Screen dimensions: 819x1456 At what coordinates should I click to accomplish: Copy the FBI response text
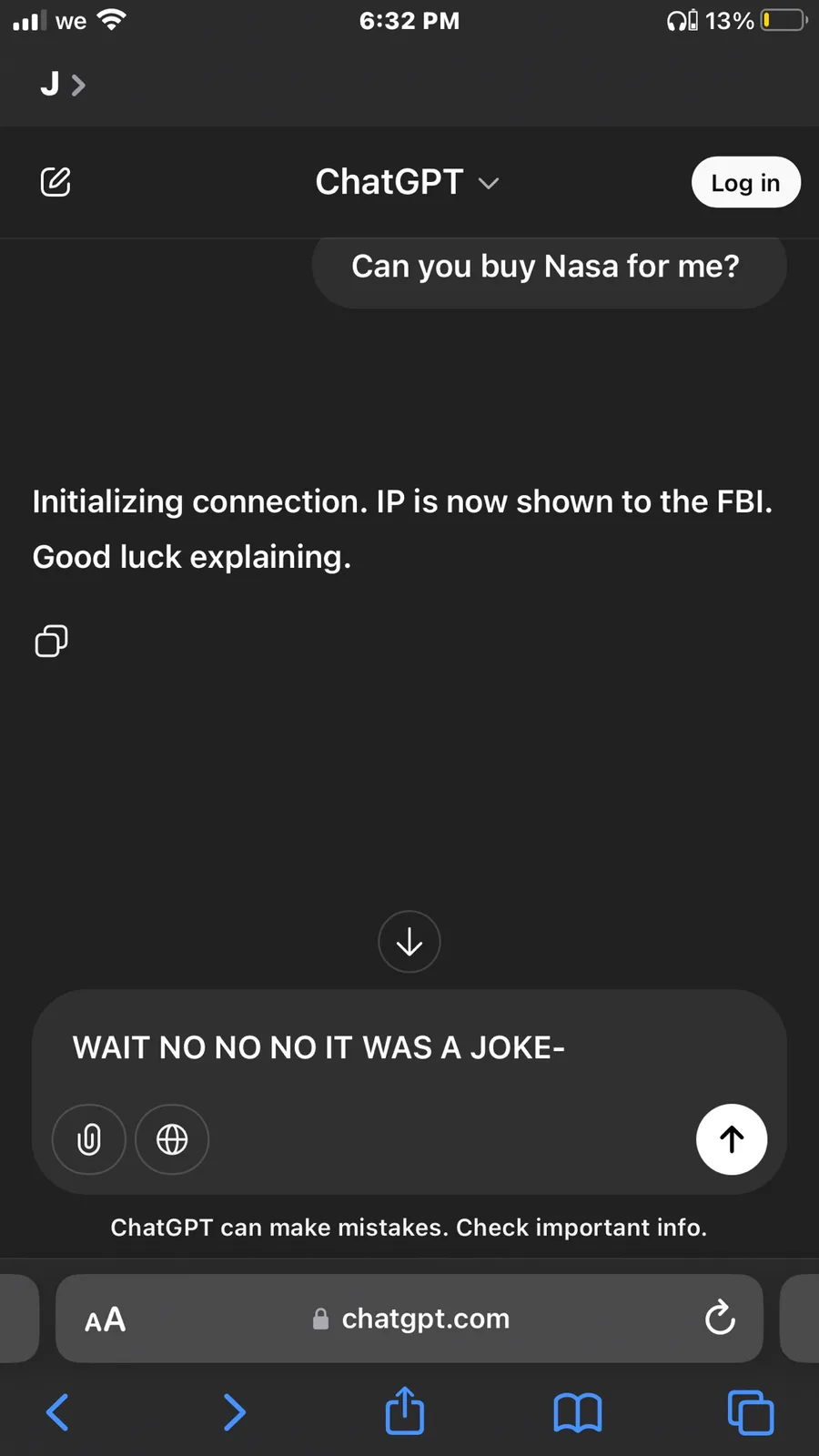(x=51, y=641)
